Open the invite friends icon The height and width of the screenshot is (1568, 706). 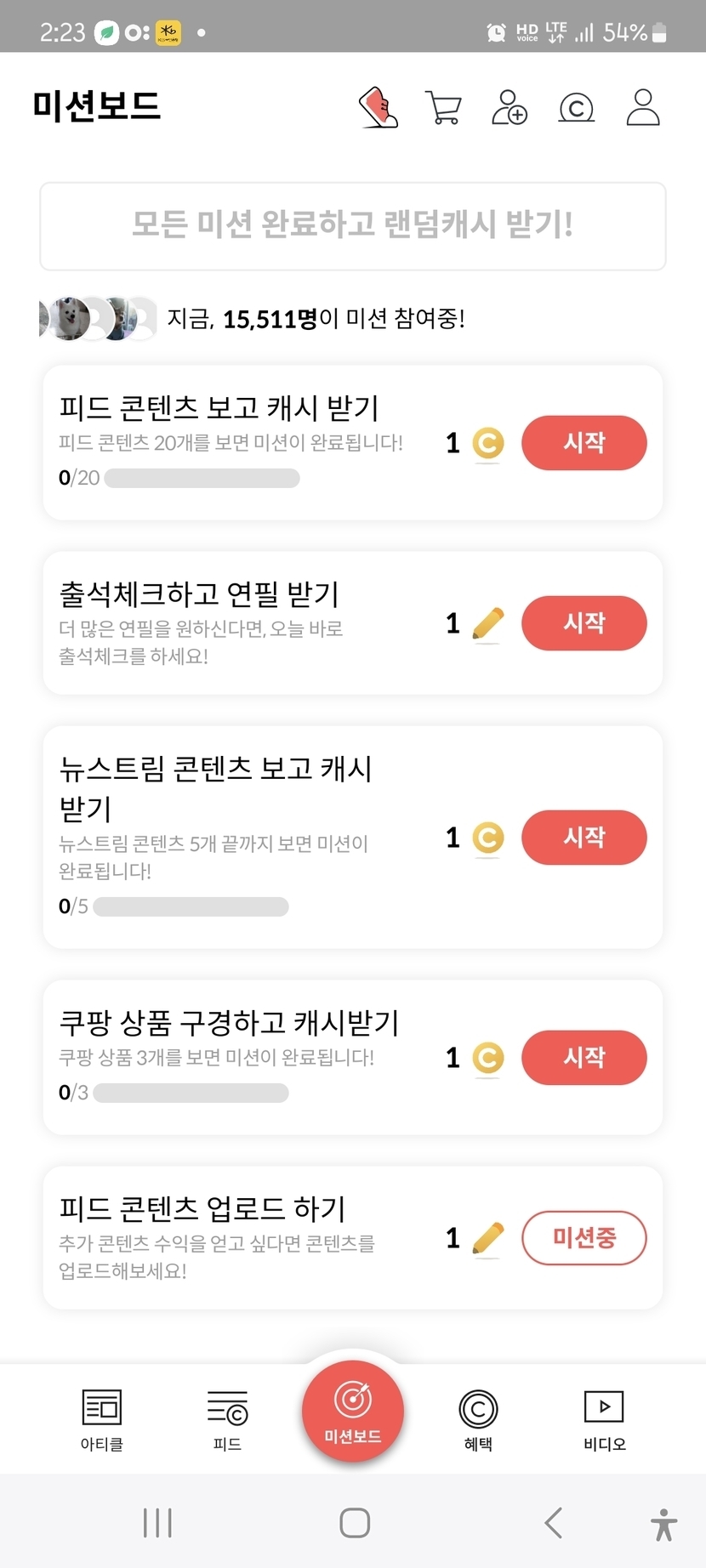coord(510,108)
